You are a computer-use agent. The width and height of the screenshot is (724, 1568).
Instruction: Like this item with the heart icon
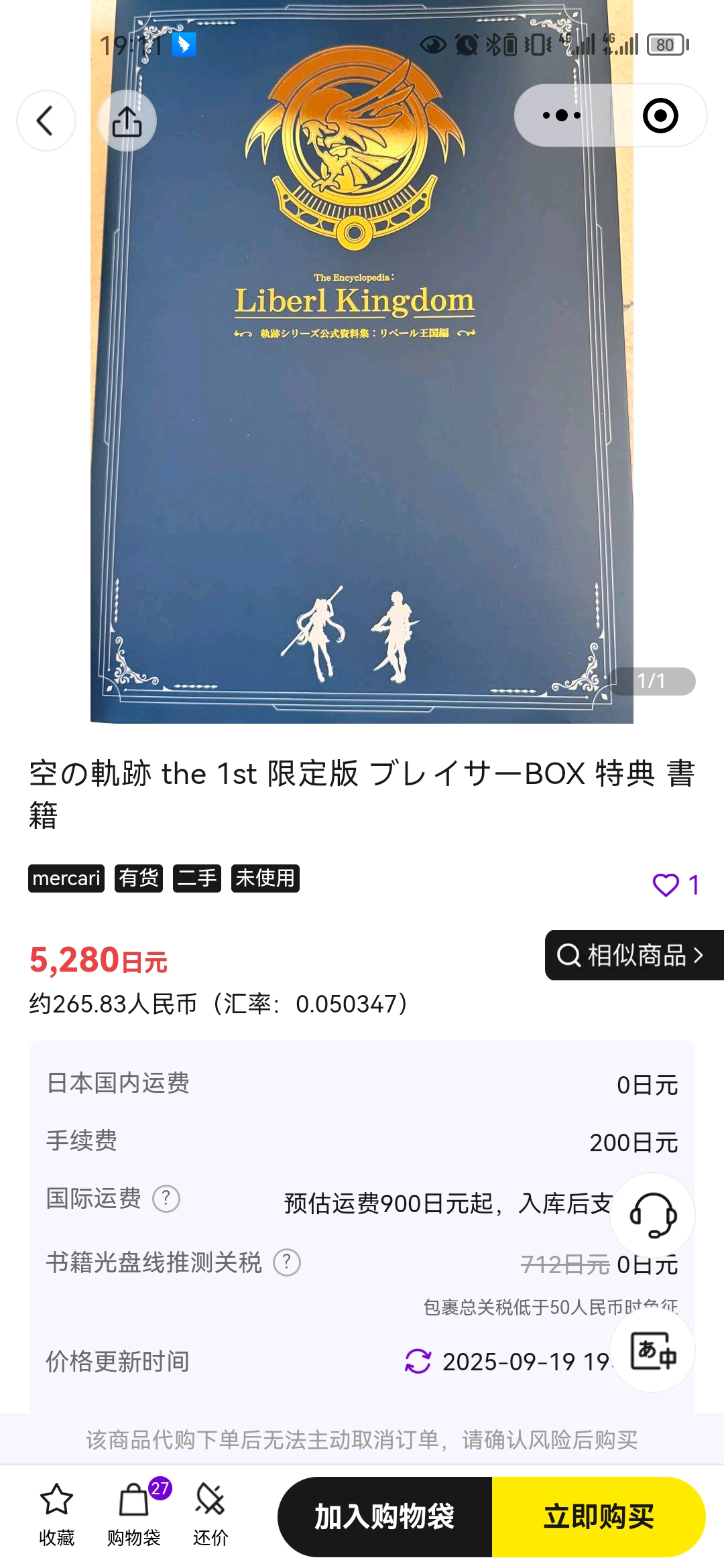pyautogui.click(x=666, y=885)
